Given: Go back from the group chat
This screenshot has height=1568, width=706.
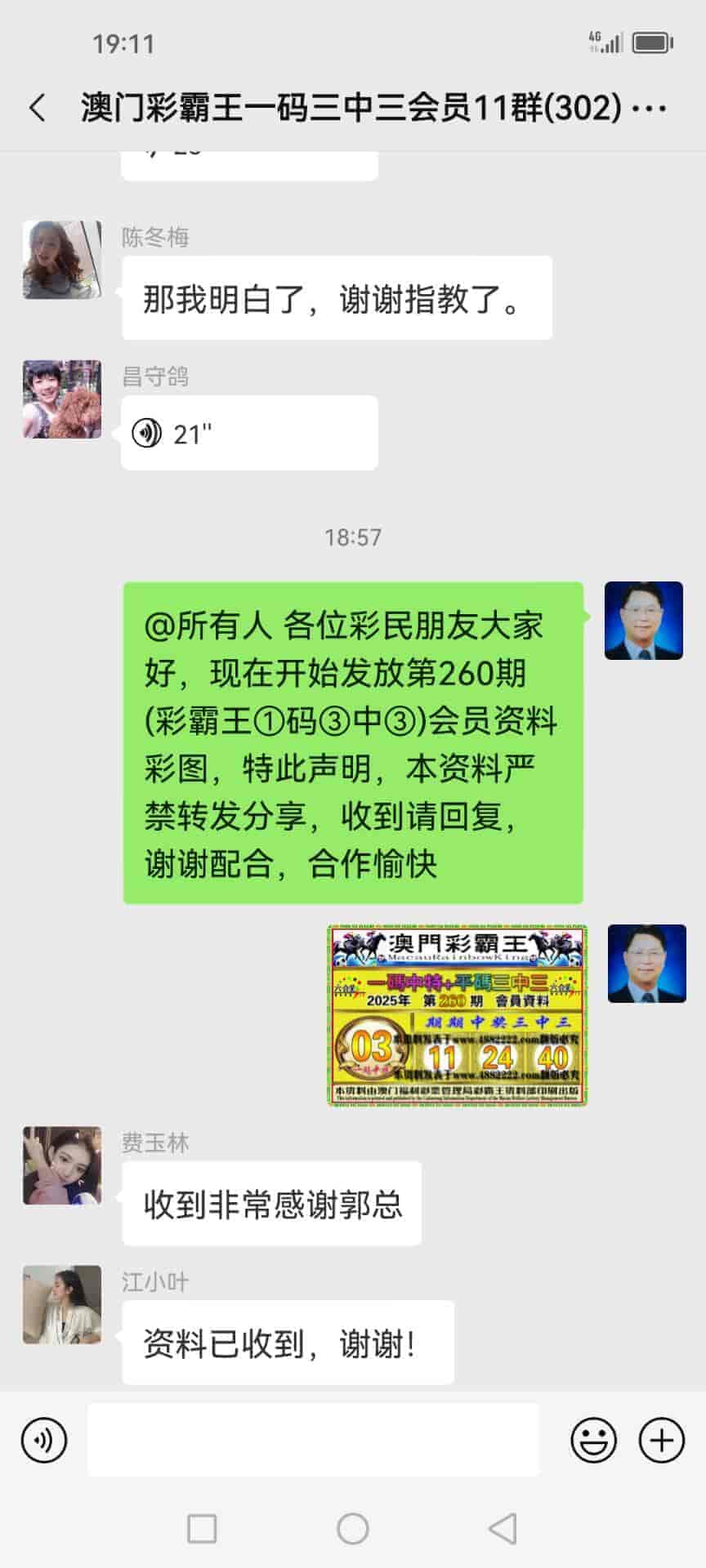Looking at the screenshot, I should [38, 108].
